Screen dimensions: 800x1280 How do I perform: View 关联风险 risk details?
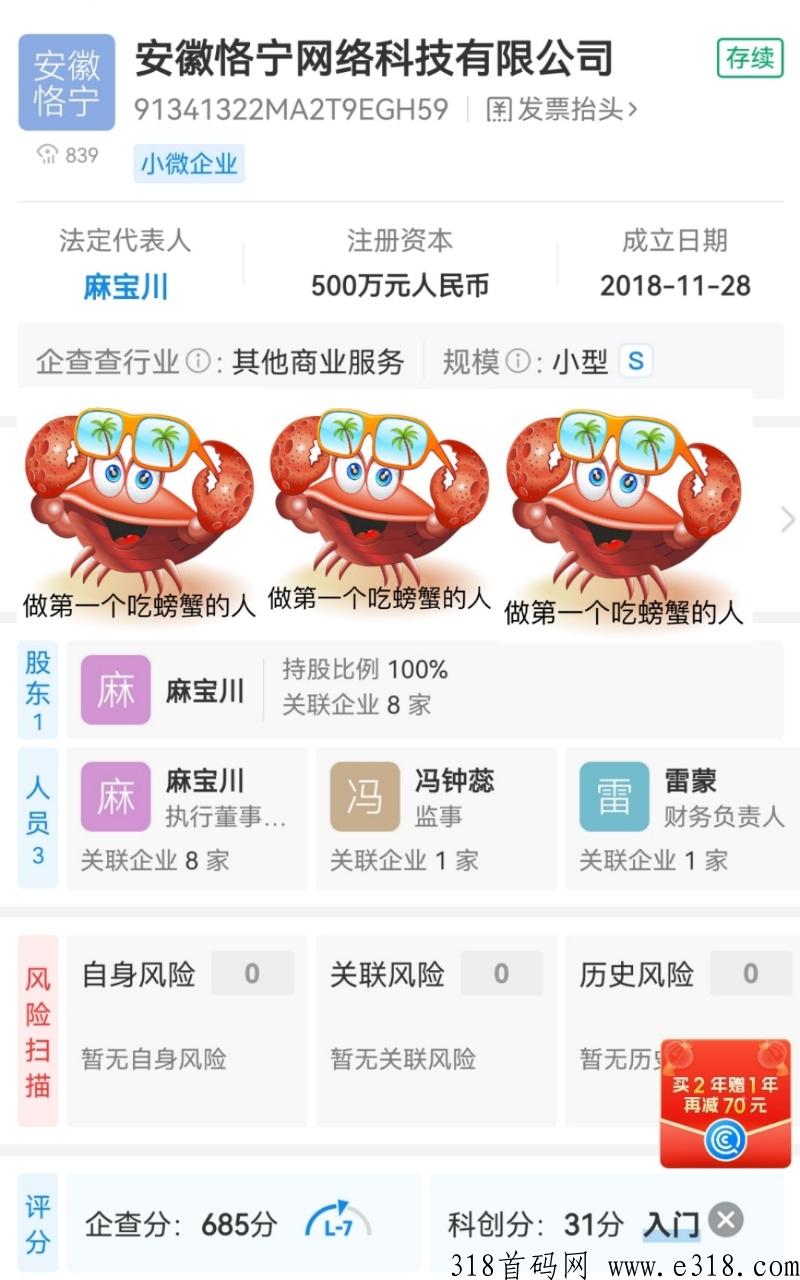pyautogui.click(x=436, y=1030)
